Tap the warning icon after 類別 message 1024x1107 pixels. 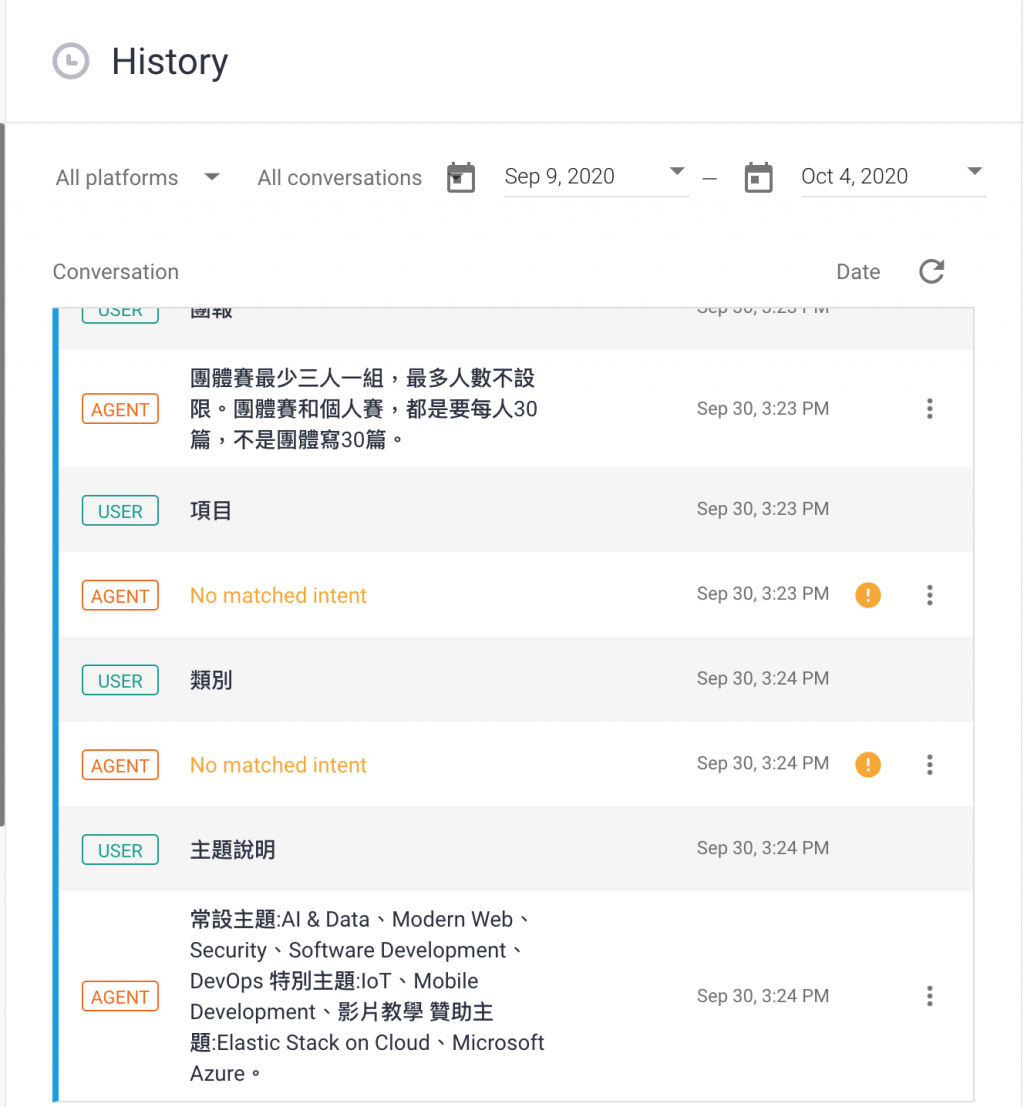[x=868, y=765]
